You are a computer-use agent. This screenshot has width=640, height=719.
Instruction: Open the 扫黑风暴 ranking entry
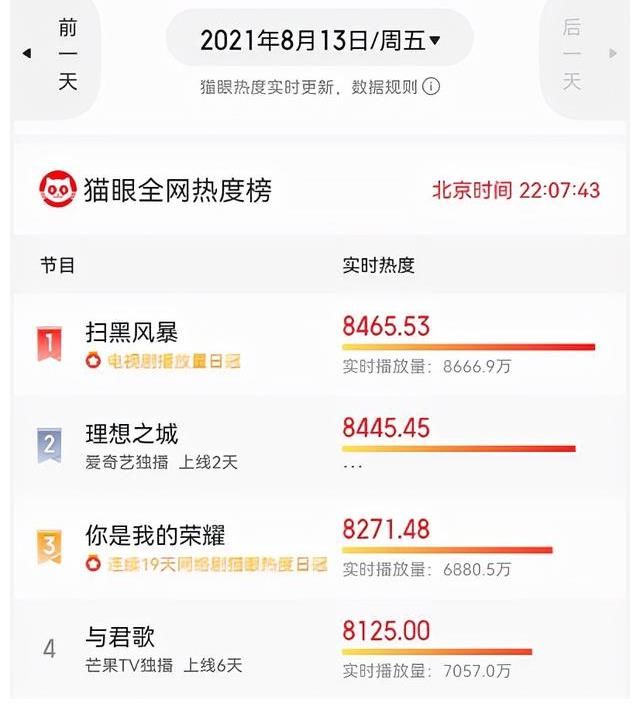pos(132,333)
